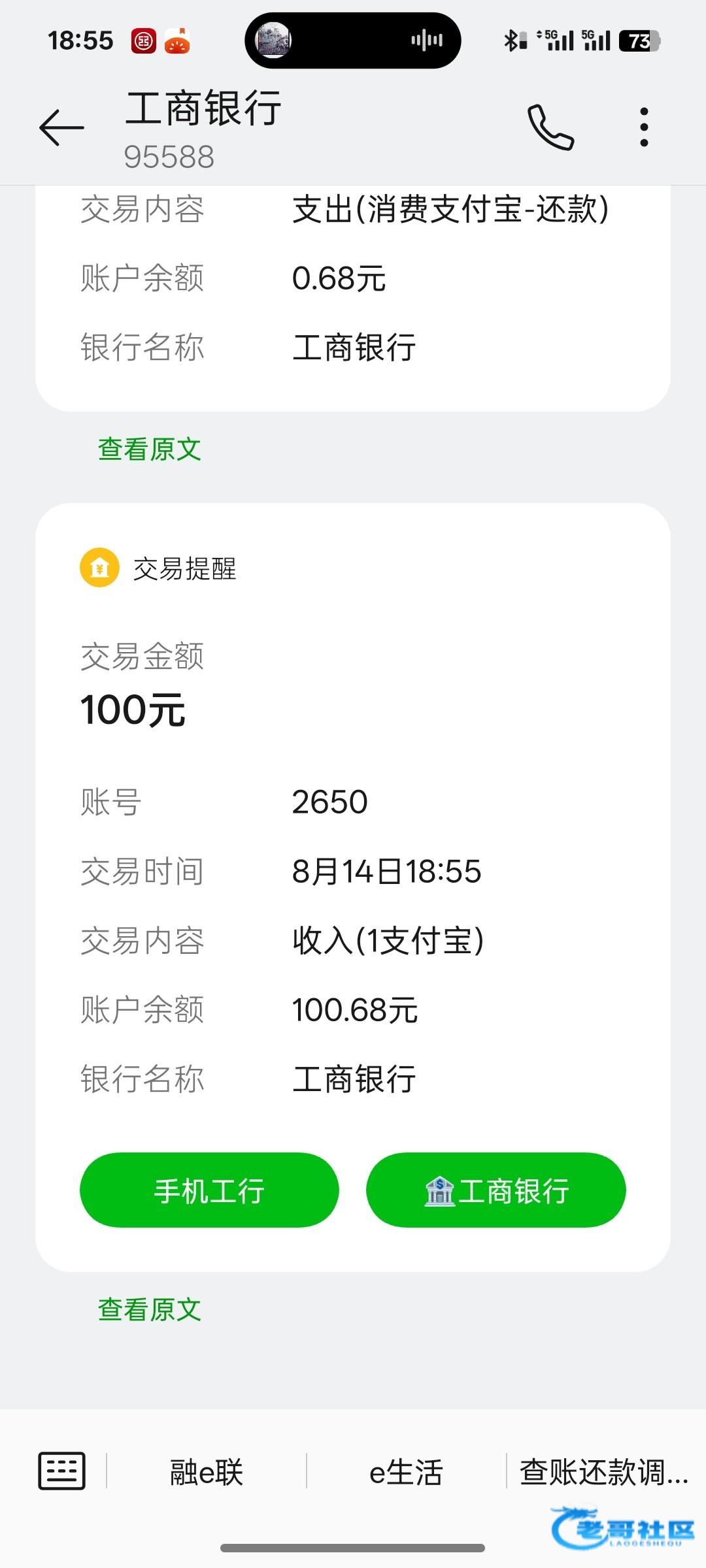
Task: Go back from the 工商银行 conversation
Action: point(62,127)
